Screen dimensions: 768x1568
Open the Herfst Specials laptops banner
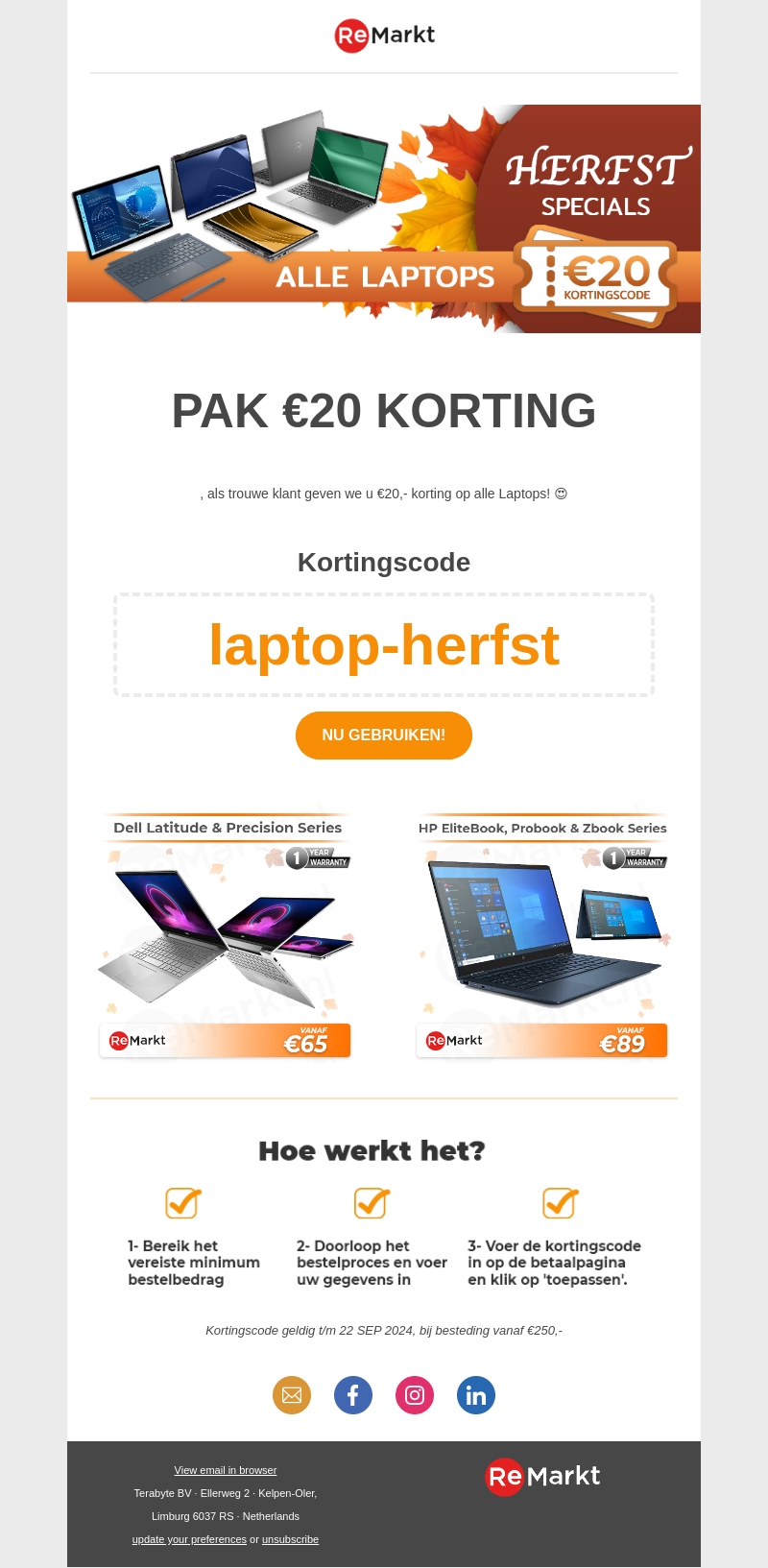point(384,219)
